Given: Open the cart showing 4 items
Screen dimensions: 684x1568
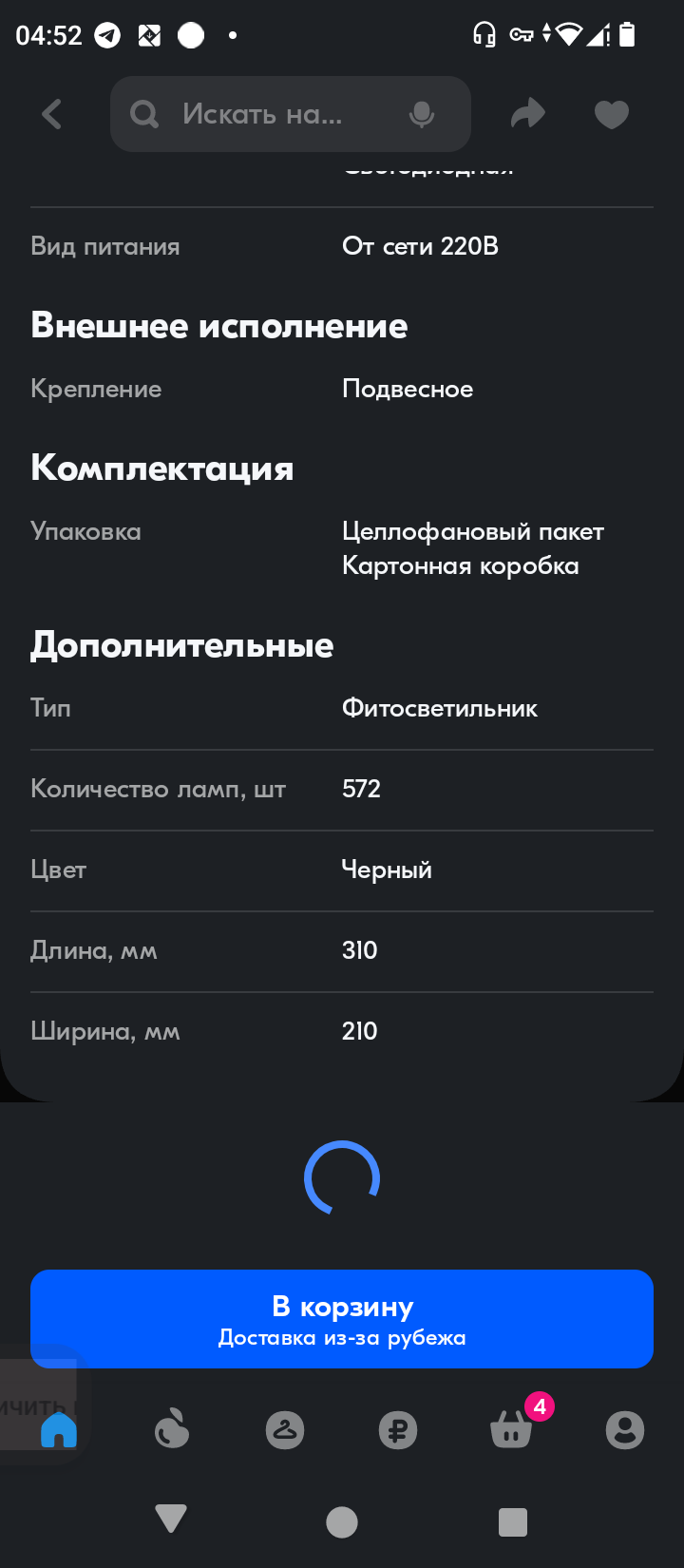Looking at the screenshot, I should 511,1429.
